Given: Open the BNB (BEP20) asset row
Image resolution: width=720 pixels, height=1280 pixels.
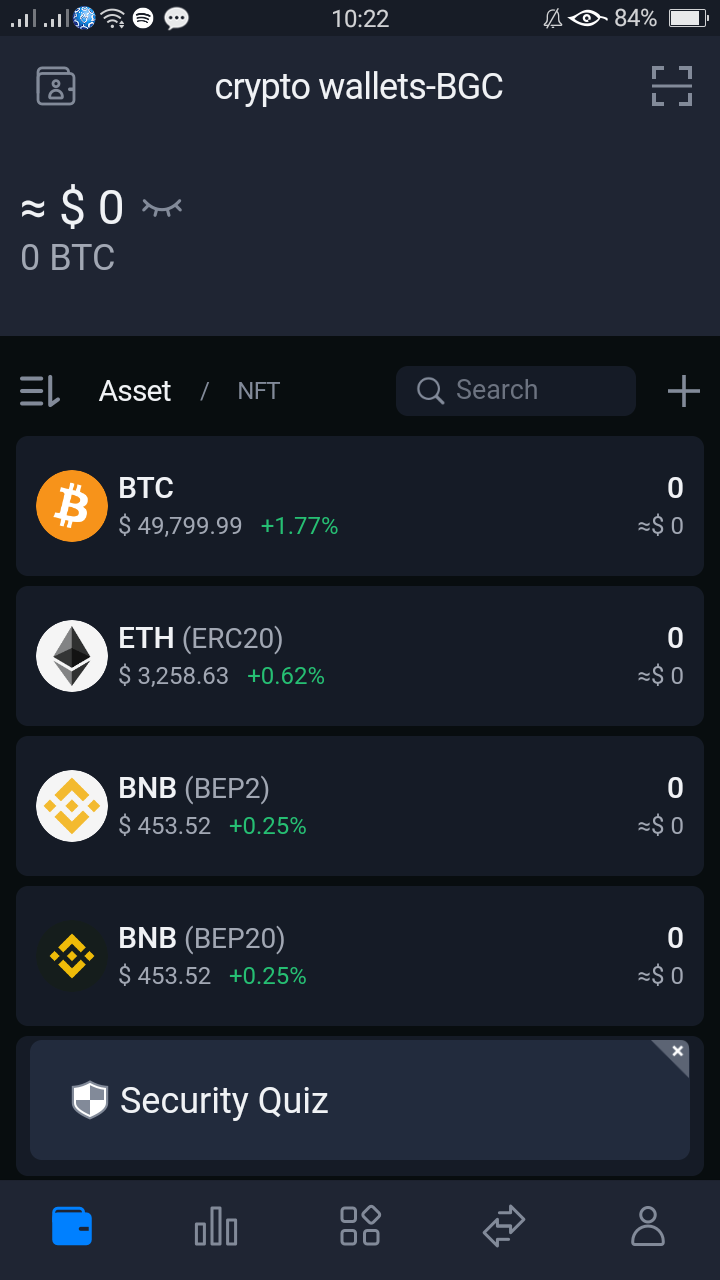Looking at the screenshot, I should [360, 956].
